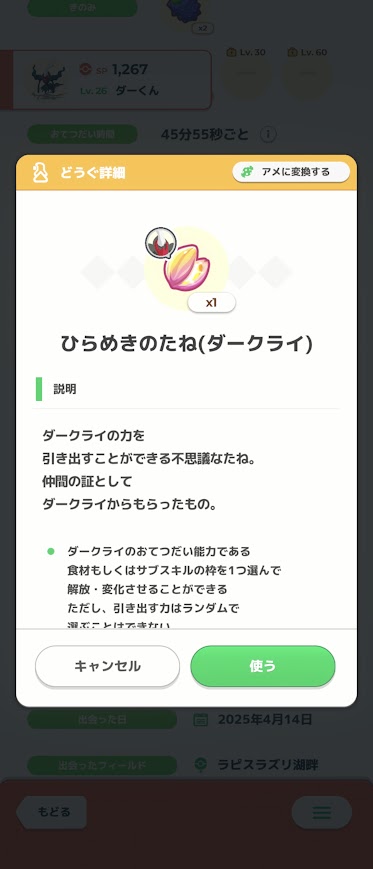Tap the アメに変換する button
Image resolution: width=373 pixels, height=869 pixels.
point(291,172)
